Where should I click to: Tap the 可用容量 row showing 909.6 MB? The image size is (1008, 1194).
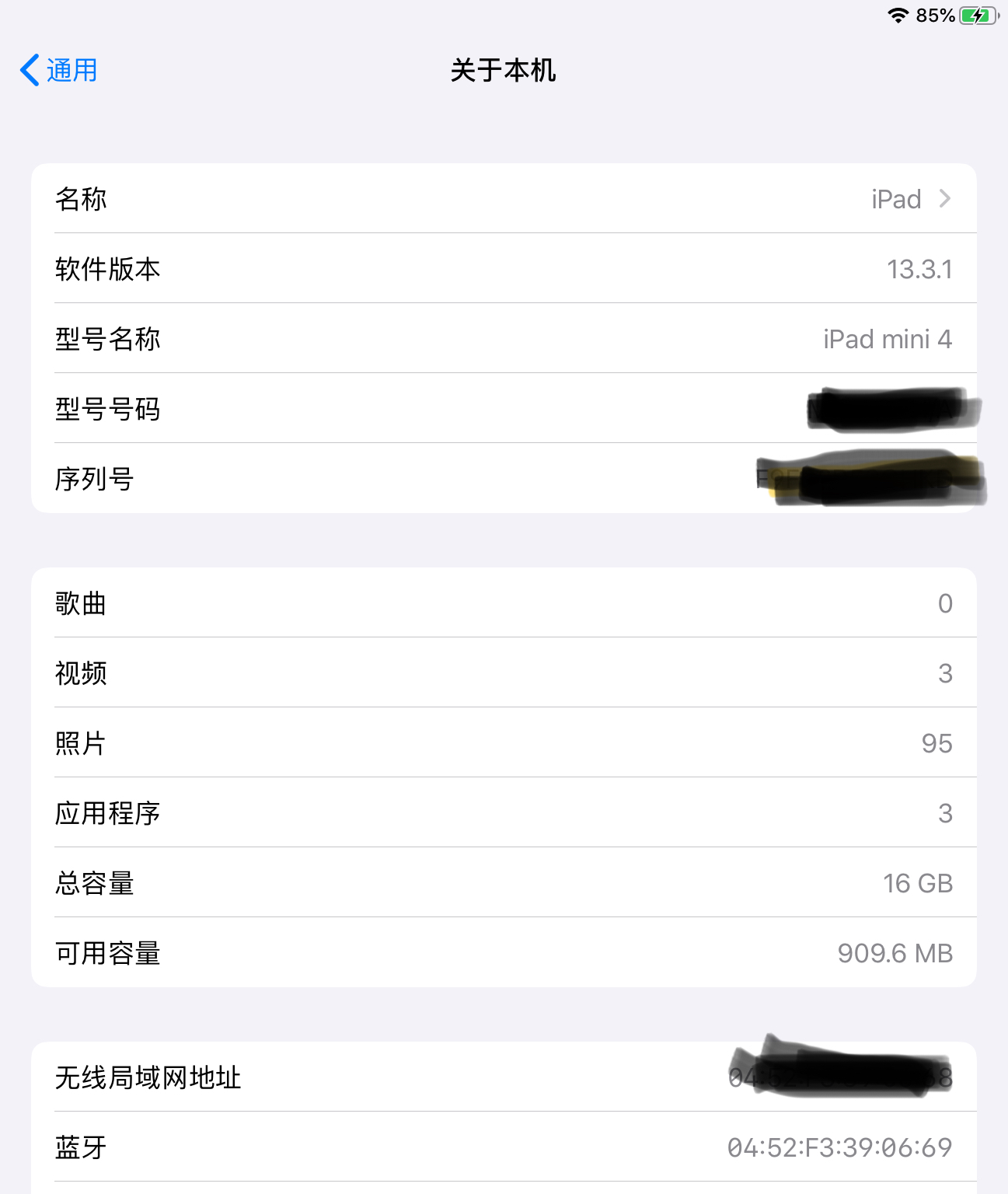pyautogui.click(x=505, y=953)
